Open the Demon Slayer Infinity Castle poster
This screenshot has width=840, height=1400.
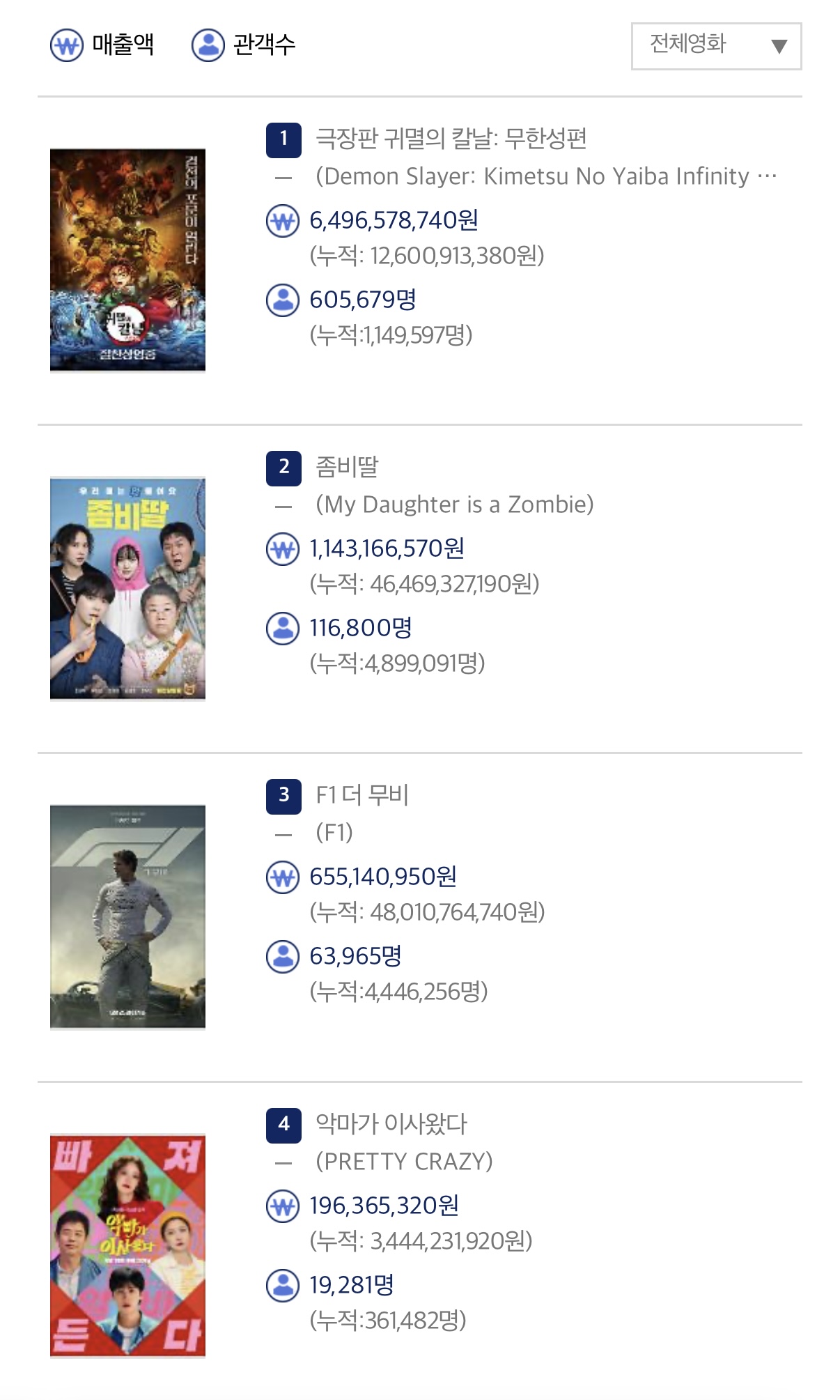(x=127, y=260)
